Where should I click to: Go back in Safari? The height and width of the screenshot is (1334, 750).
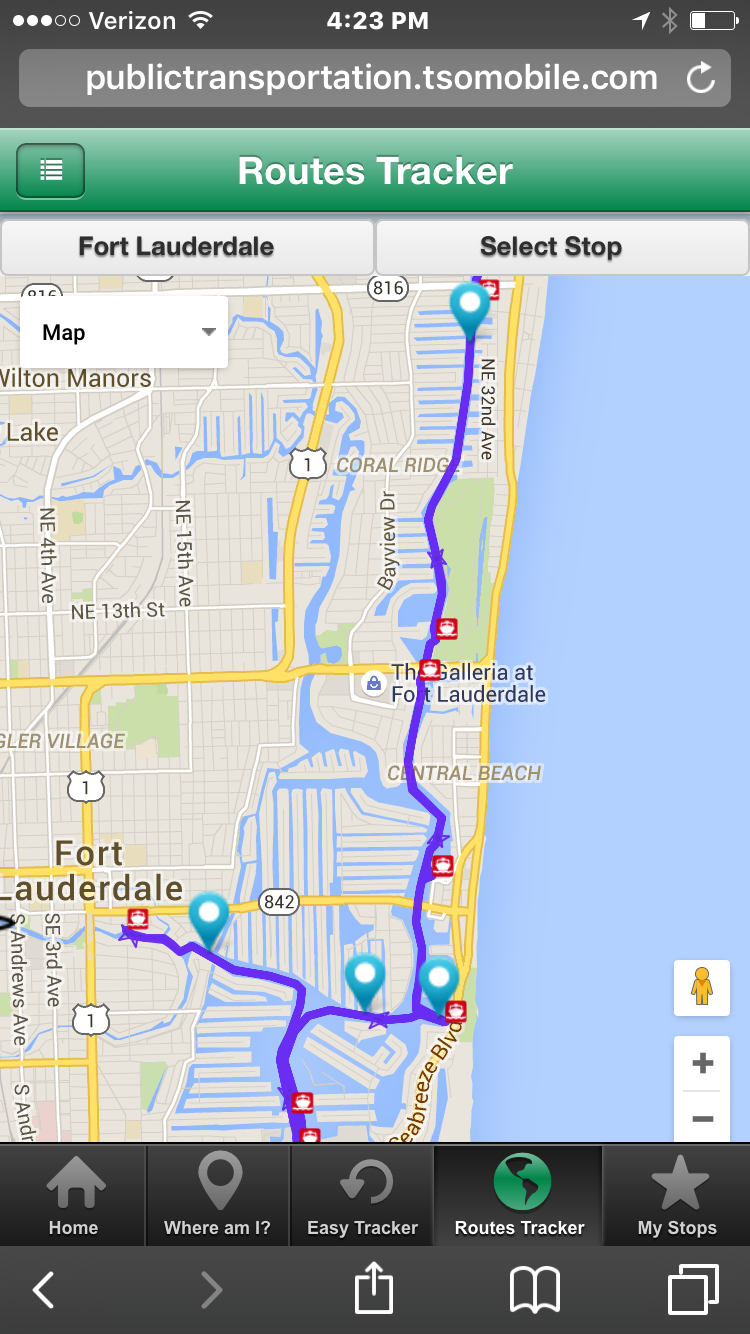(x=43, y=1290)
